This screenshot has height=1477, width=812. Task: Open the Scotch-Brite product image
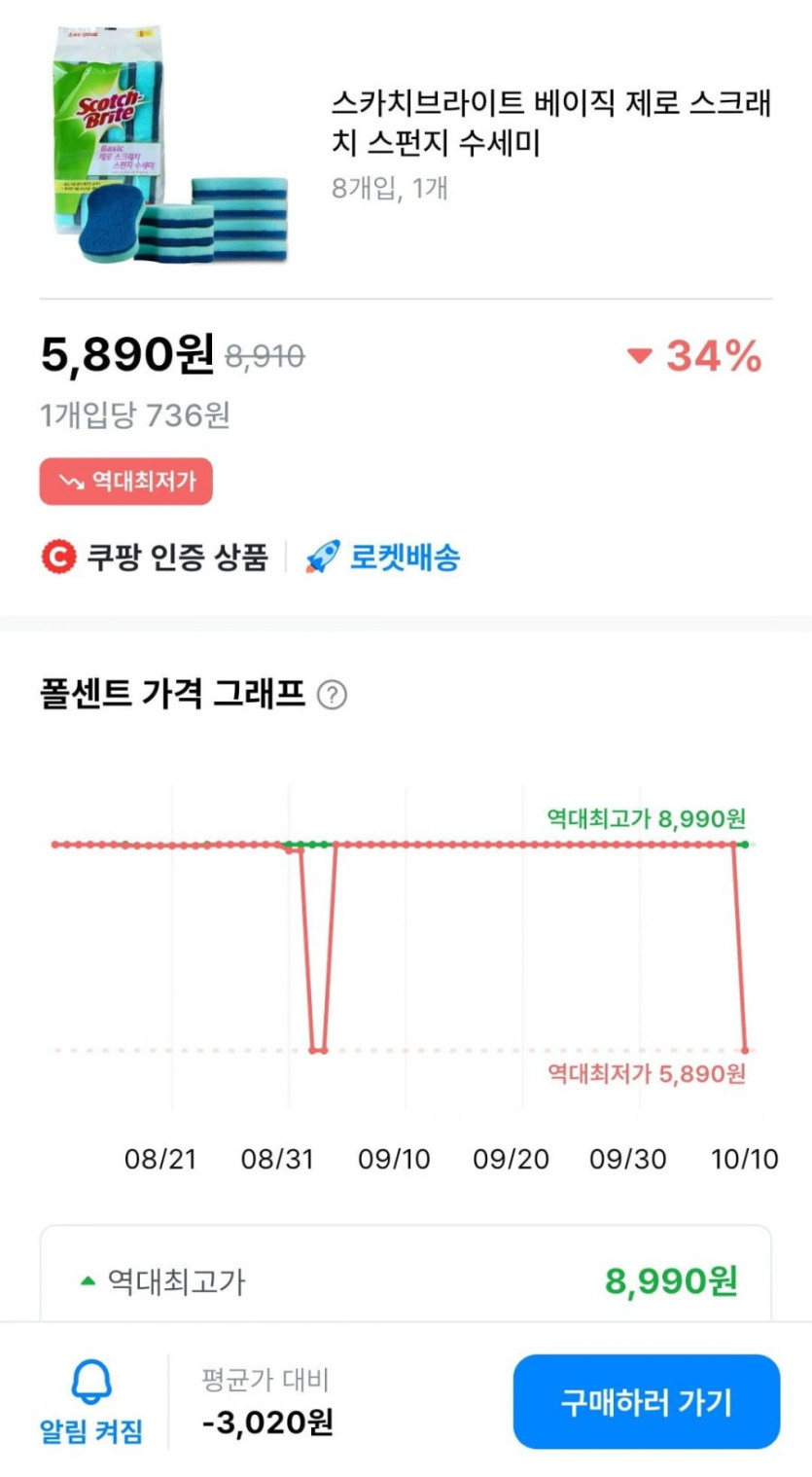click(165, 148)
